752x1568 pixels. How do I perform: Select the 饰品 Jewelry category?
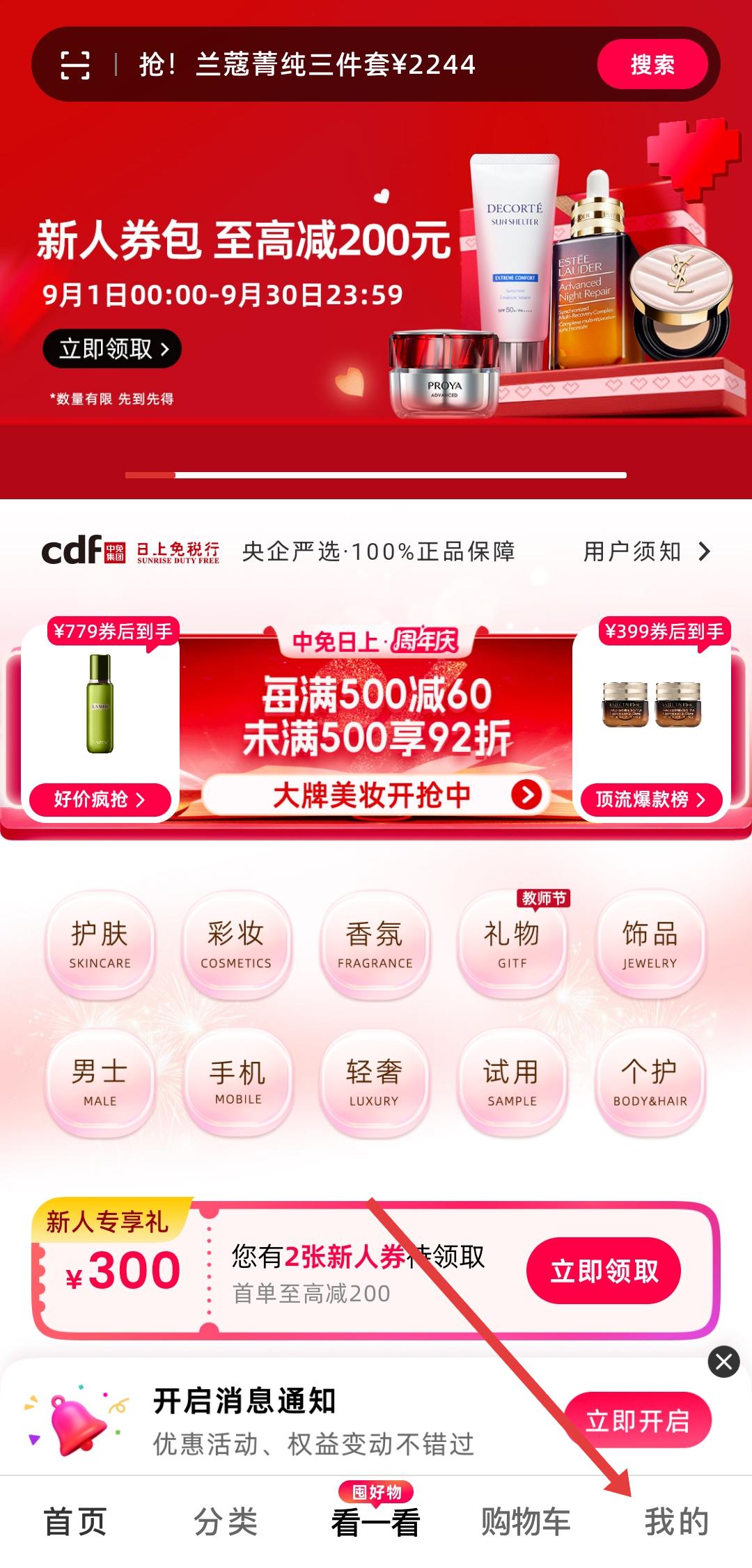click(x=650, y=944)
